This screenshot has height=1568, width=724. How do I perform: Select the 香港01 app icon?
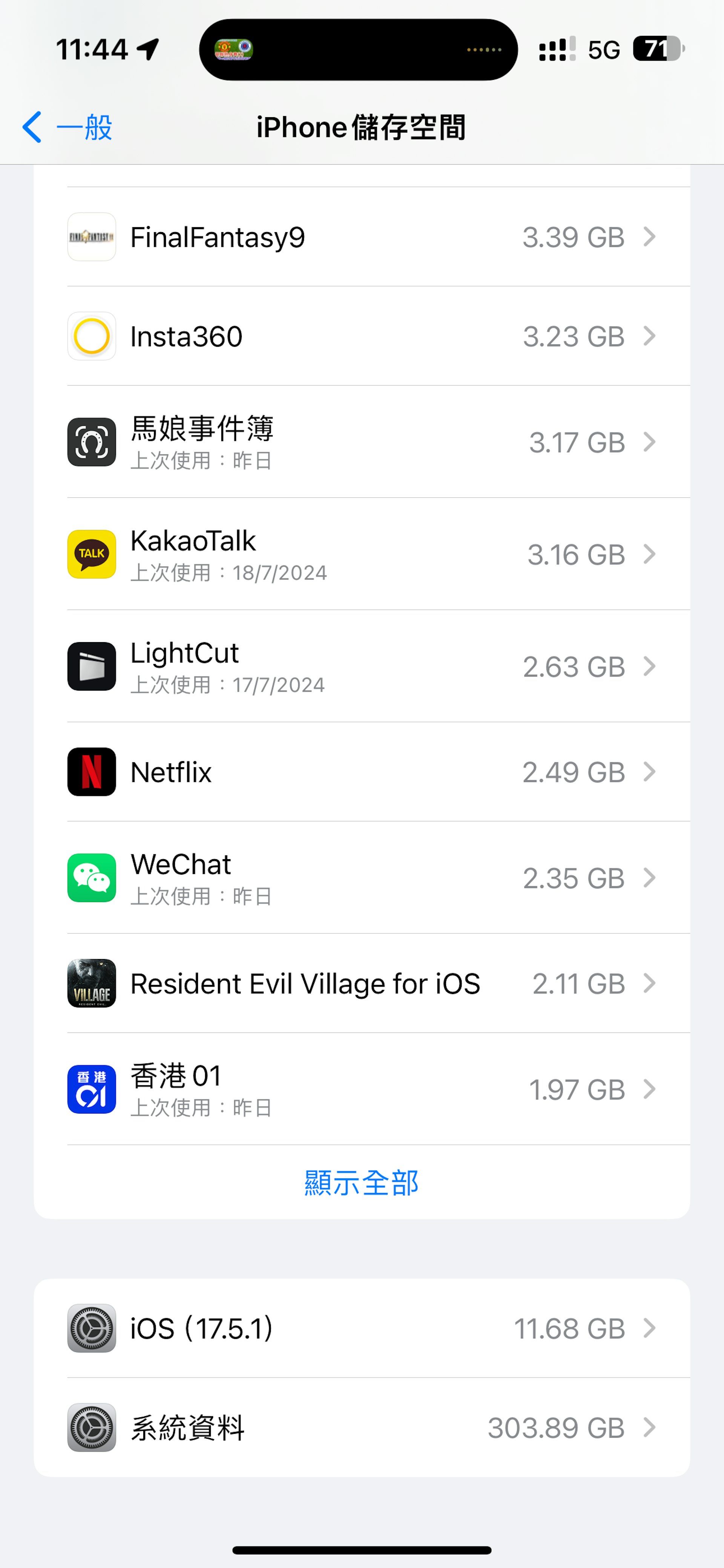[91, 1089]
